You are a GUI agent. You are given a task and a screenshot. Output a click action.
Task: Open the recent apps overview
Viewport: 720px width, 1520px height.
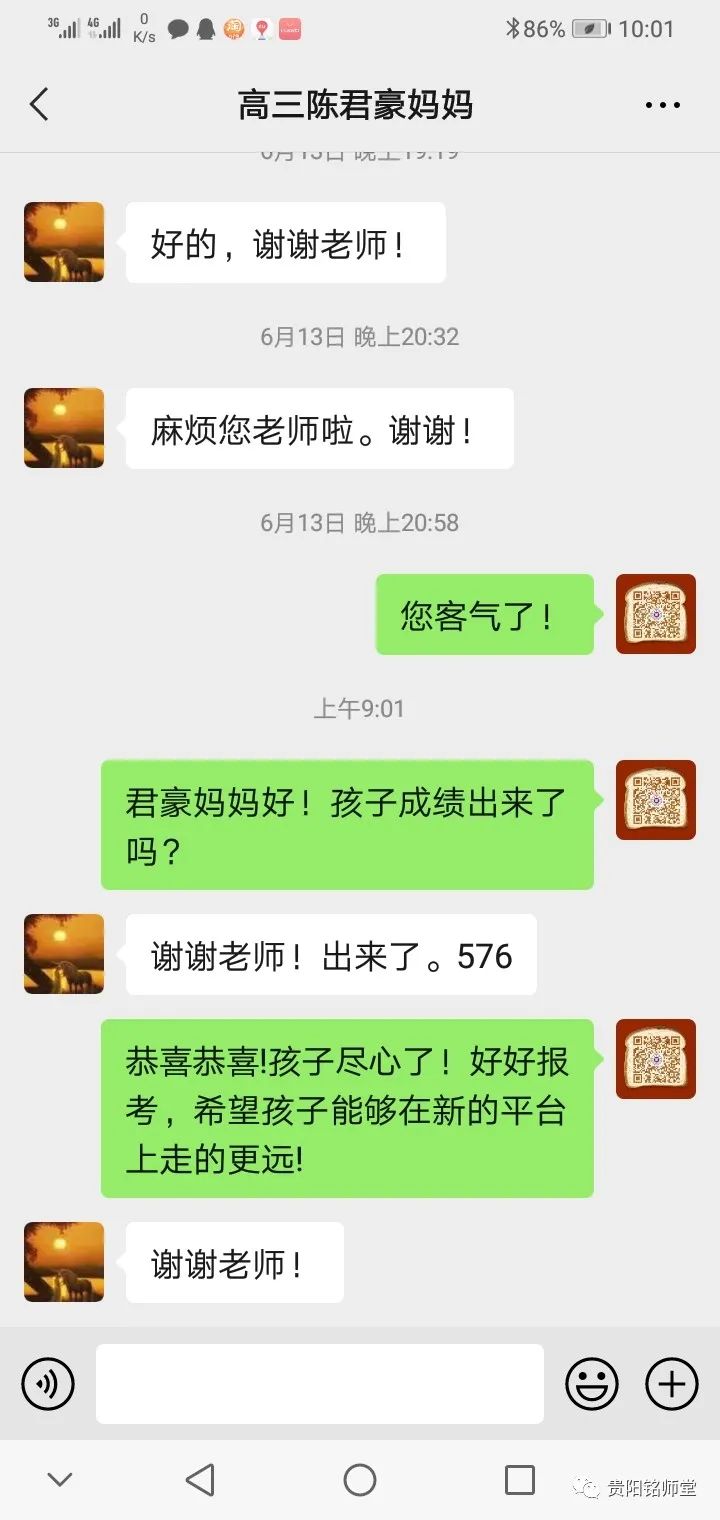520,1480
